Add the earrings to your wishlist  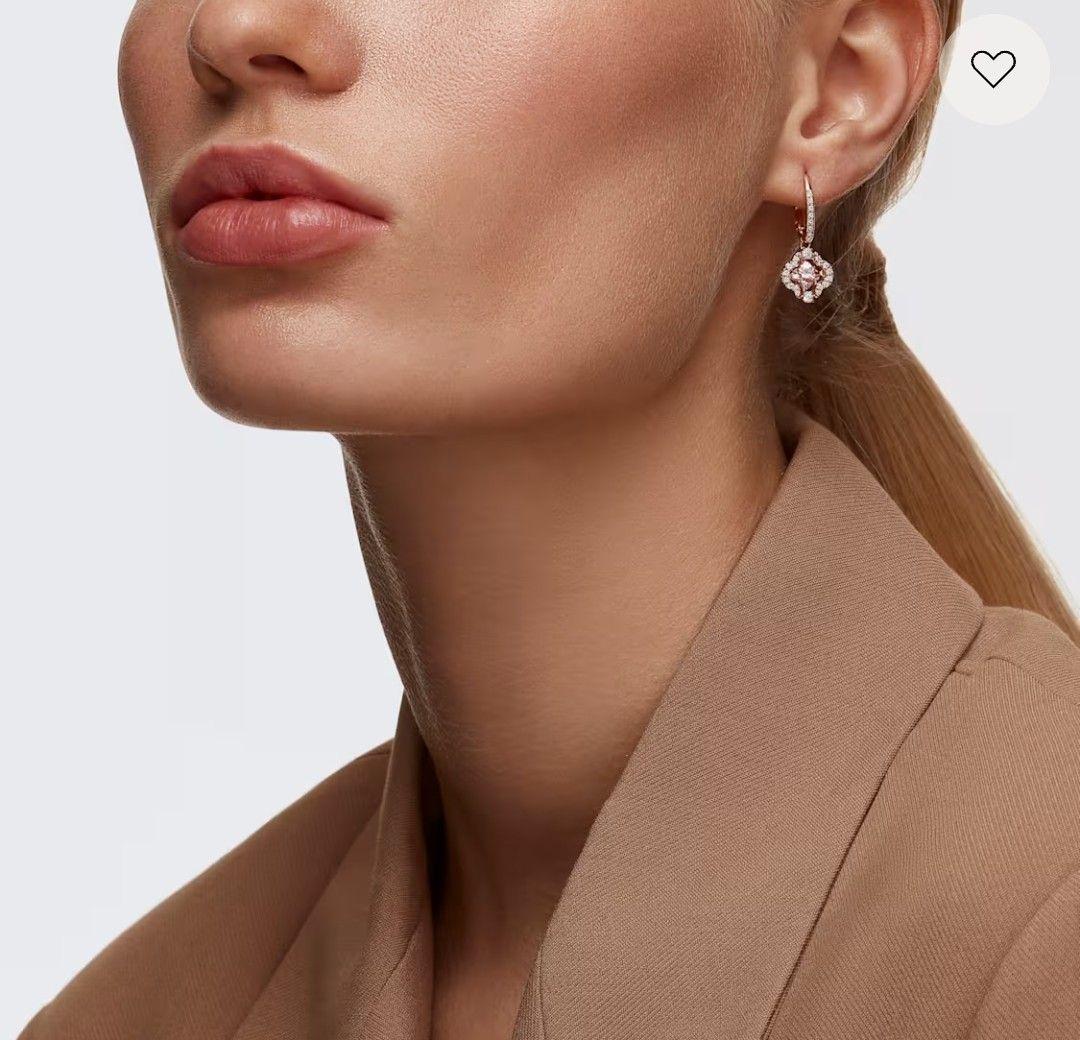993,69
